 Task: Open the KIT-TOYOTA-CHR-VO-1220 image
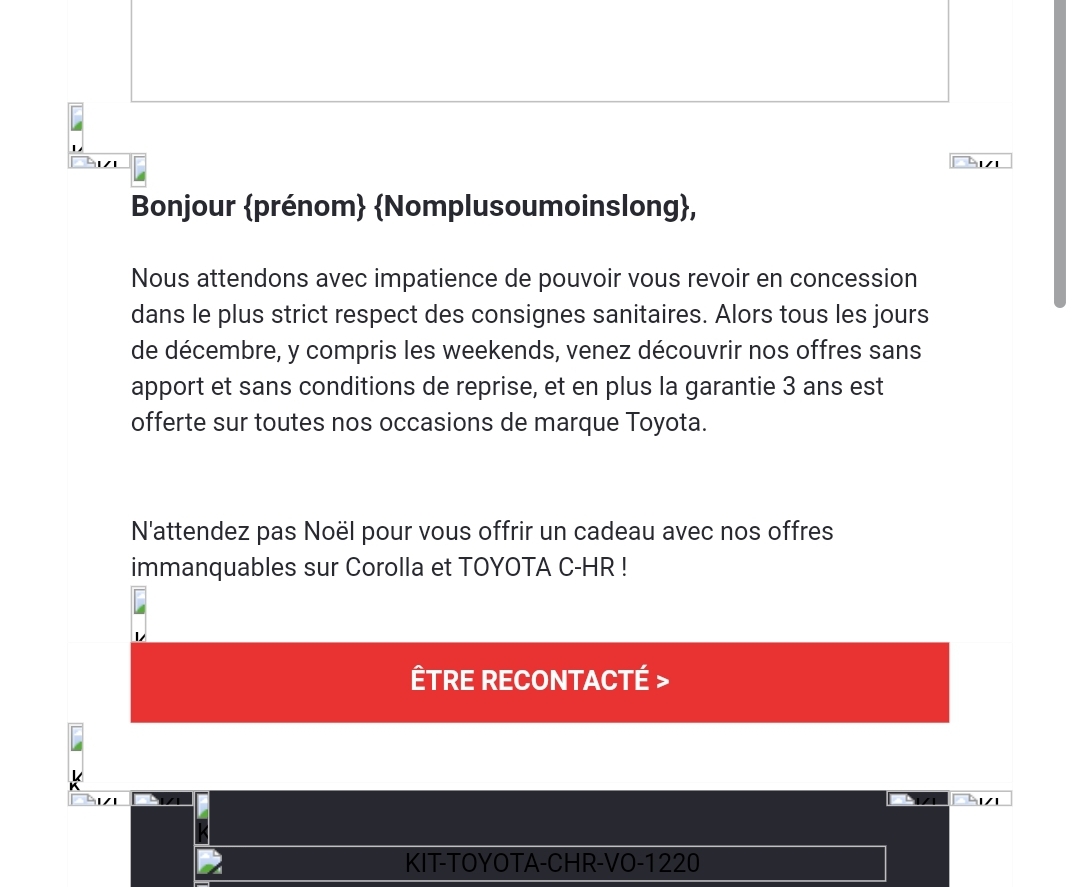540,863
